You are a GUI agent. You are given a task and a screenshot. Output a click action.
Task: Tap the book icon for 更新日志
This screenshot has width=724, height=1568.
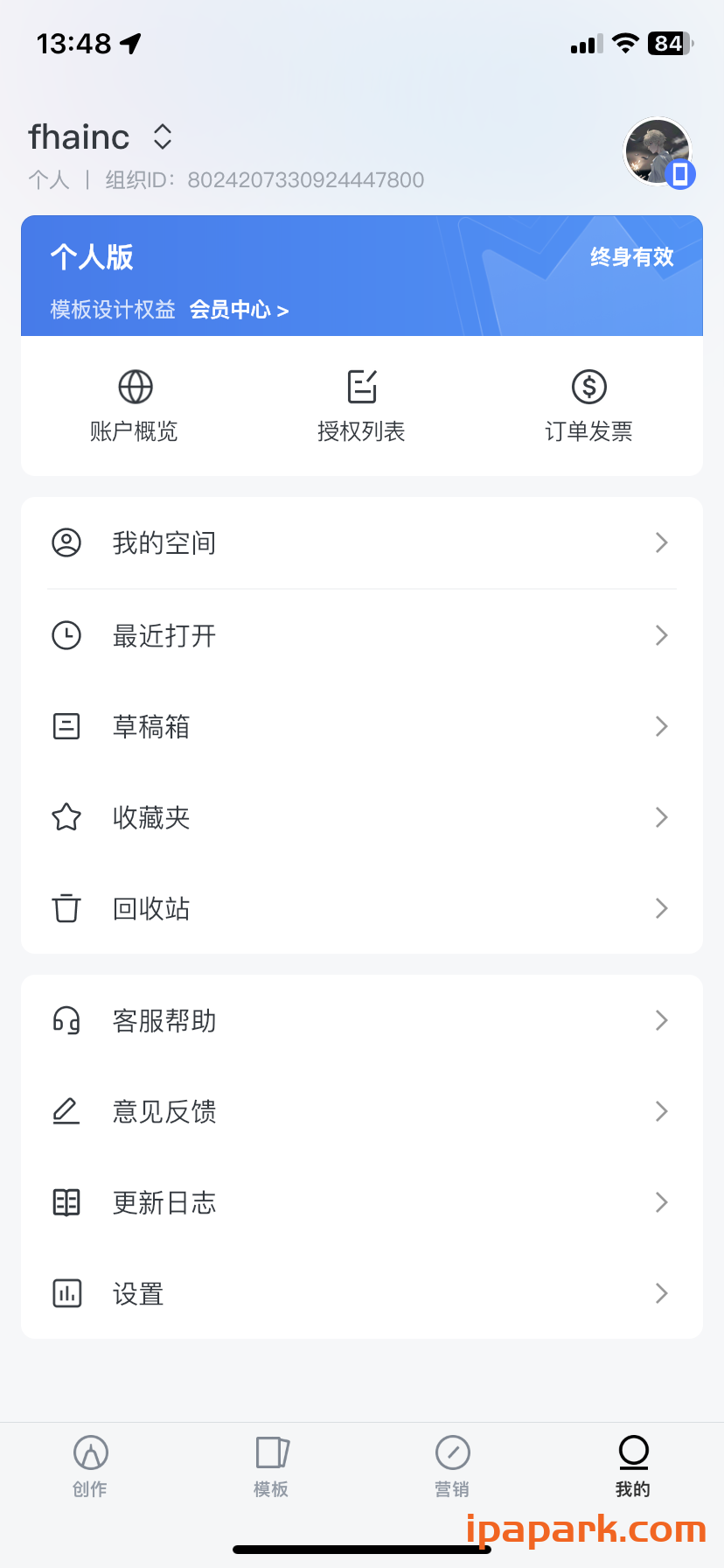66,1202
